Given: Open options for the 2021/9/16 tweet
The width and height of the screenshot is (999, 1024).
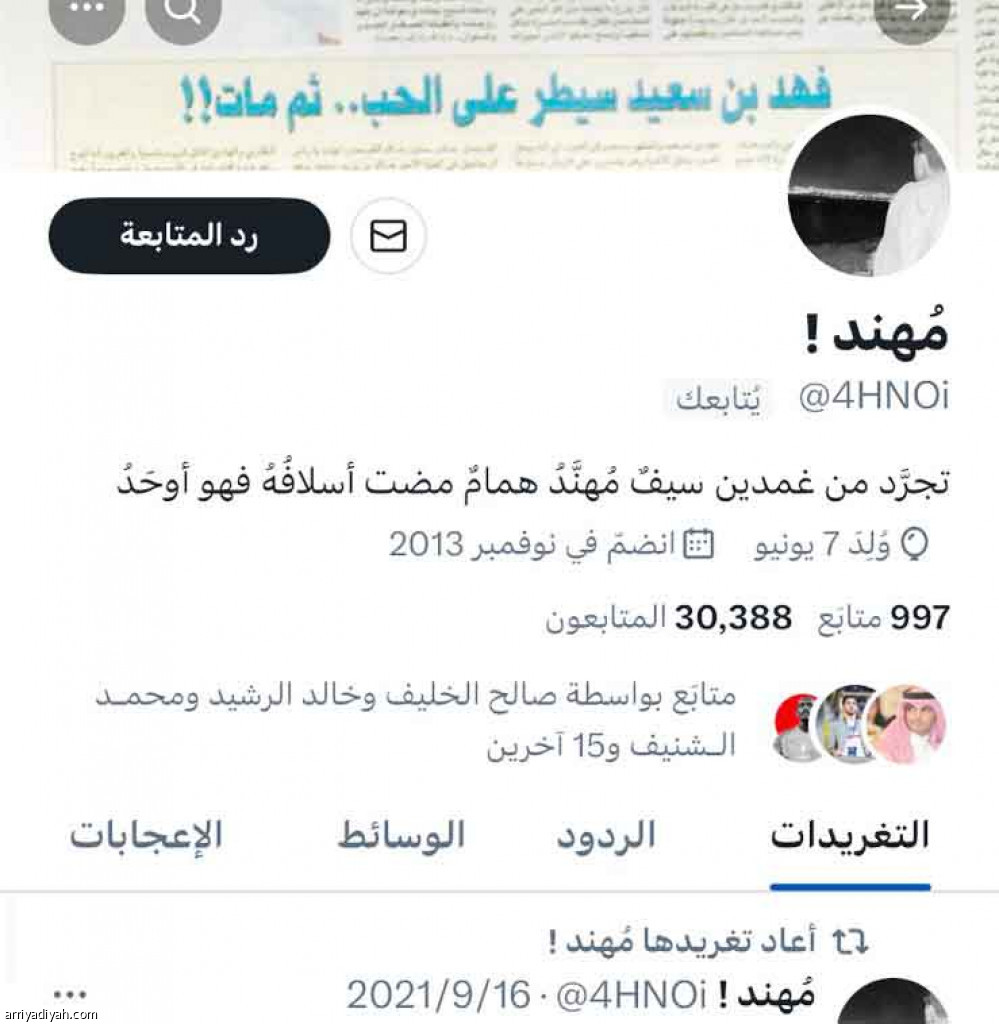Looking at the screenshot, I should point(70,994).
